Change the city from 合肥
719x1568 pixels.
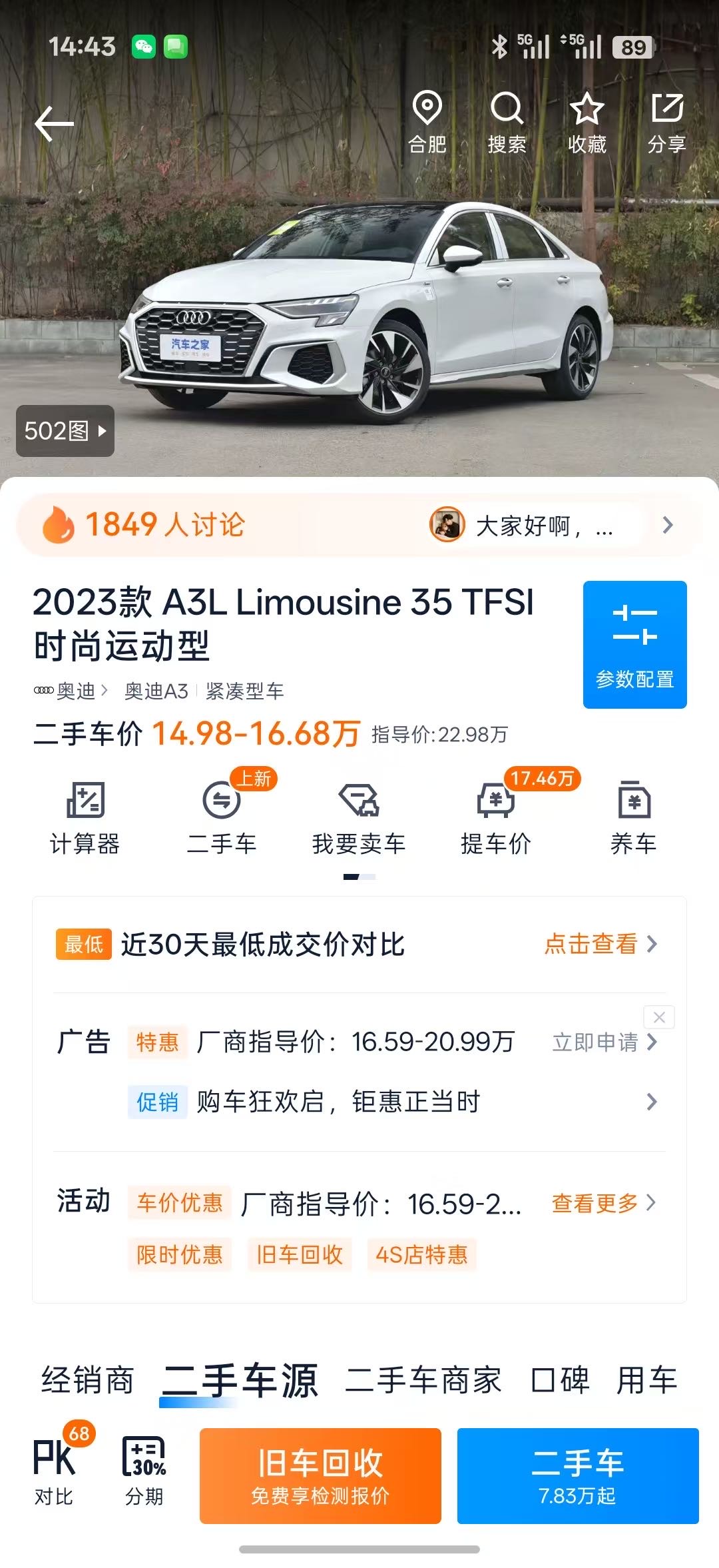pyautogui.click(x=427, y=123)
